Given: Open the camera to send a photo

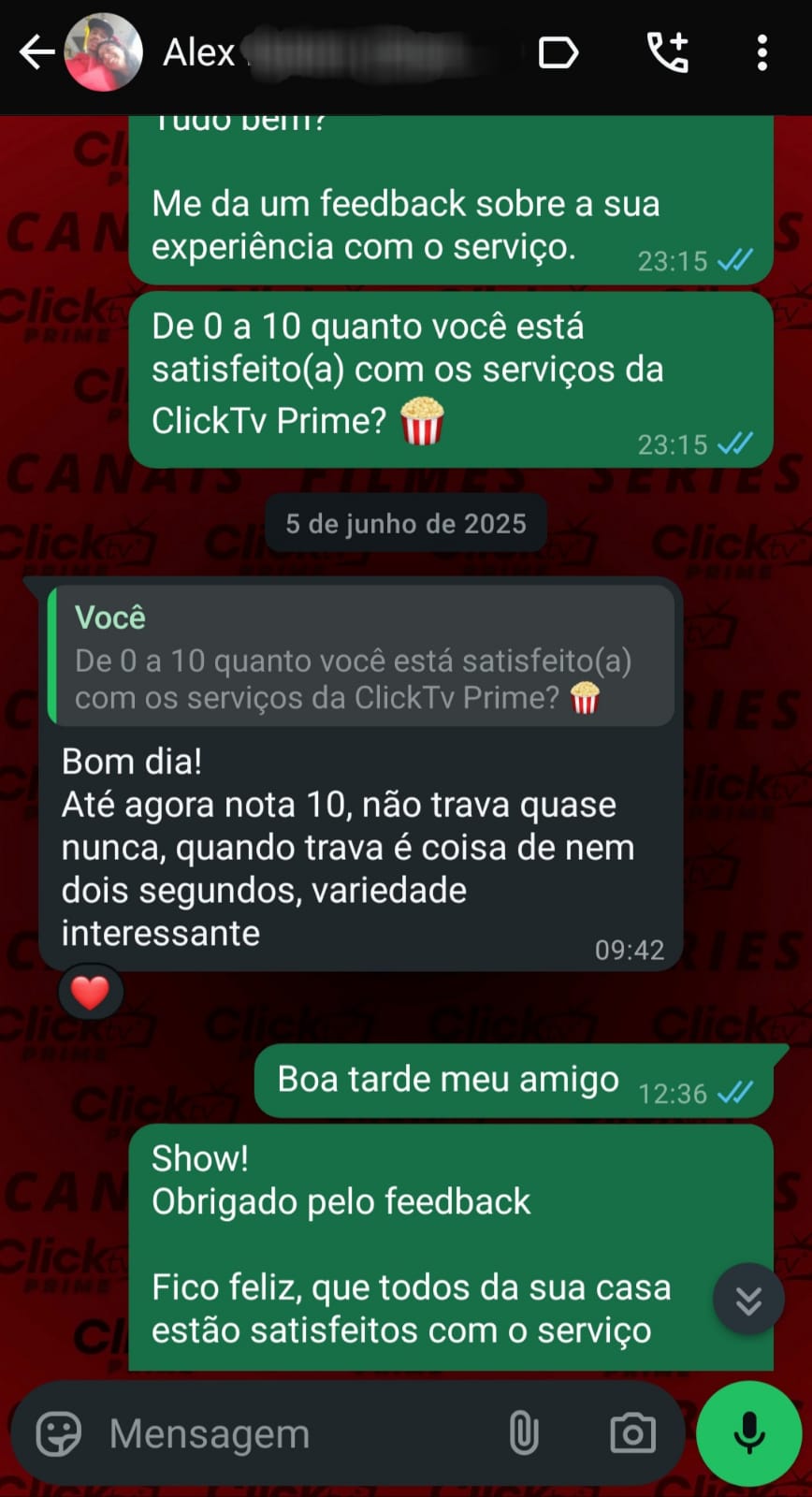Looking at the screenshot, I should [x=632, y=1433].
